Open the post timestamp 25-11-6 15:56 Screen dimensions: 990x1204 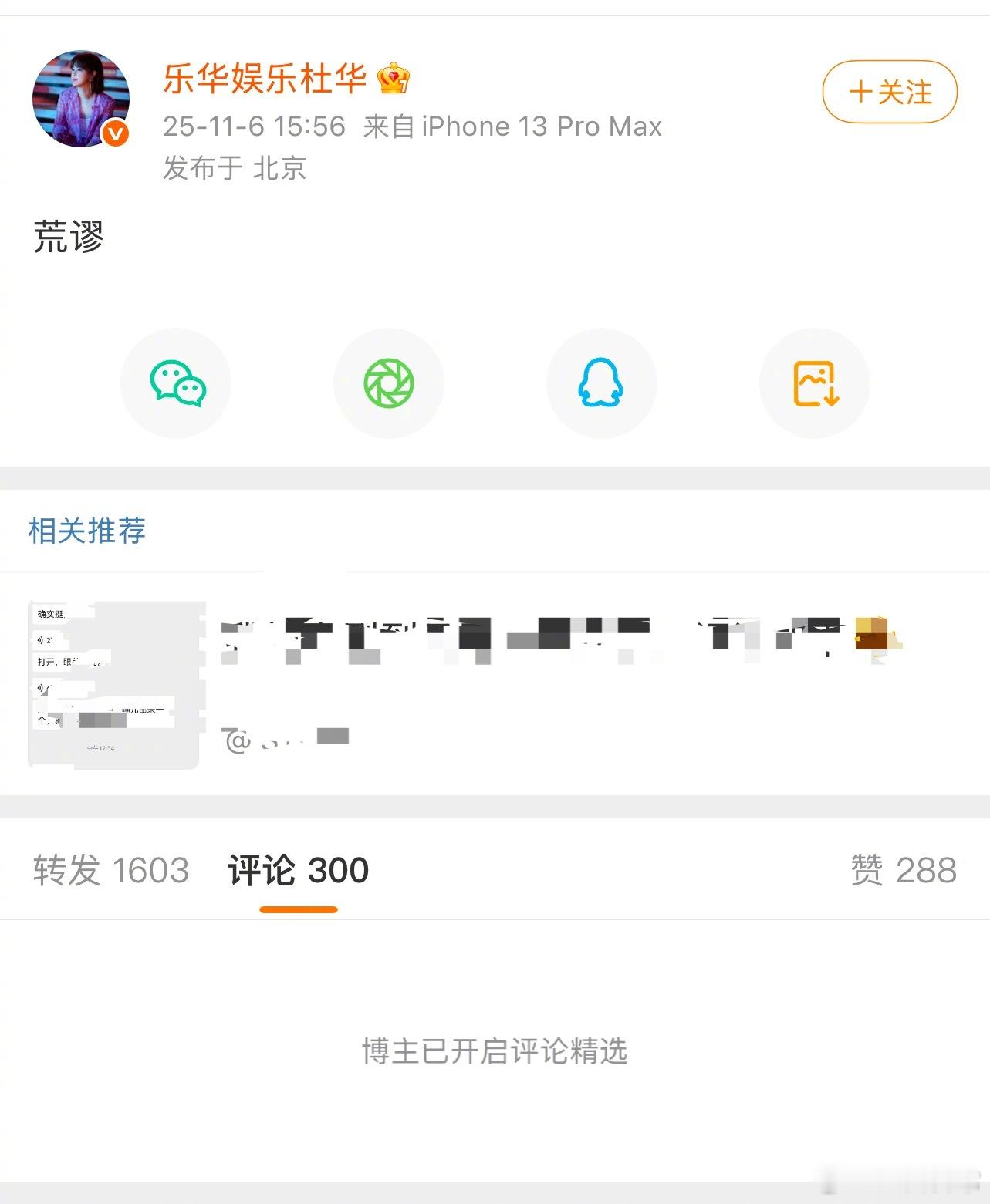[x=255, y=126]
